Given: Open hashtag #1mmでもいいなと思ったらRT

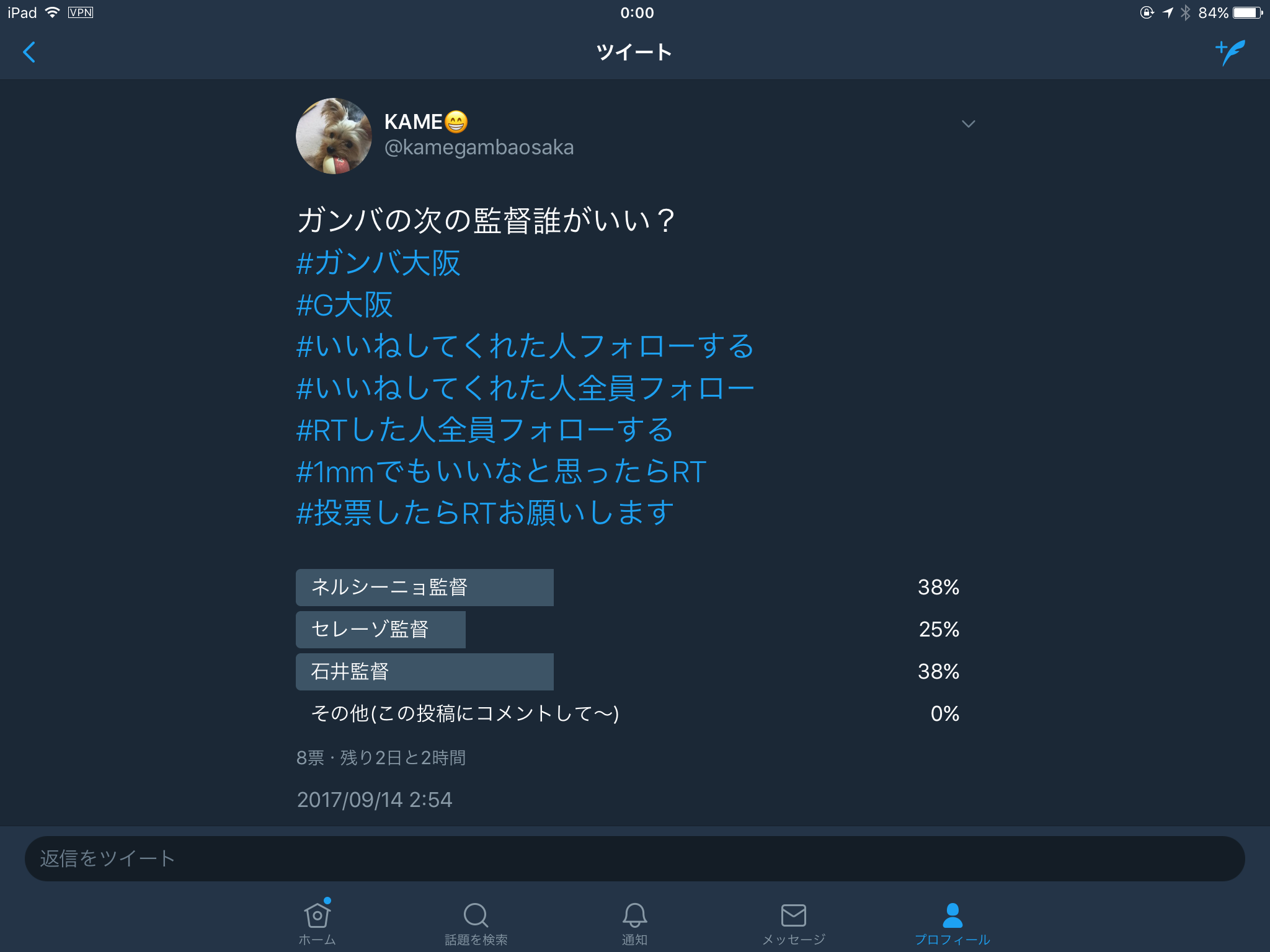Looking at the screenshot, I should coord(502,472).
